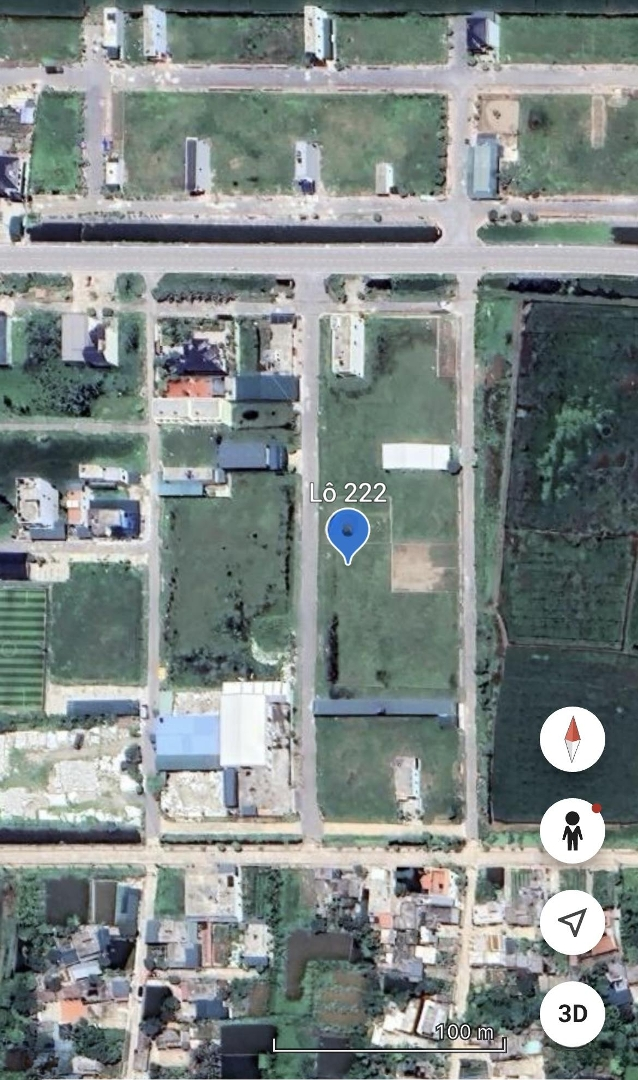Viewport: 638px width, 1080px height.
Task: Switch the map to 3D view
Action: [x=572, y=1013]
